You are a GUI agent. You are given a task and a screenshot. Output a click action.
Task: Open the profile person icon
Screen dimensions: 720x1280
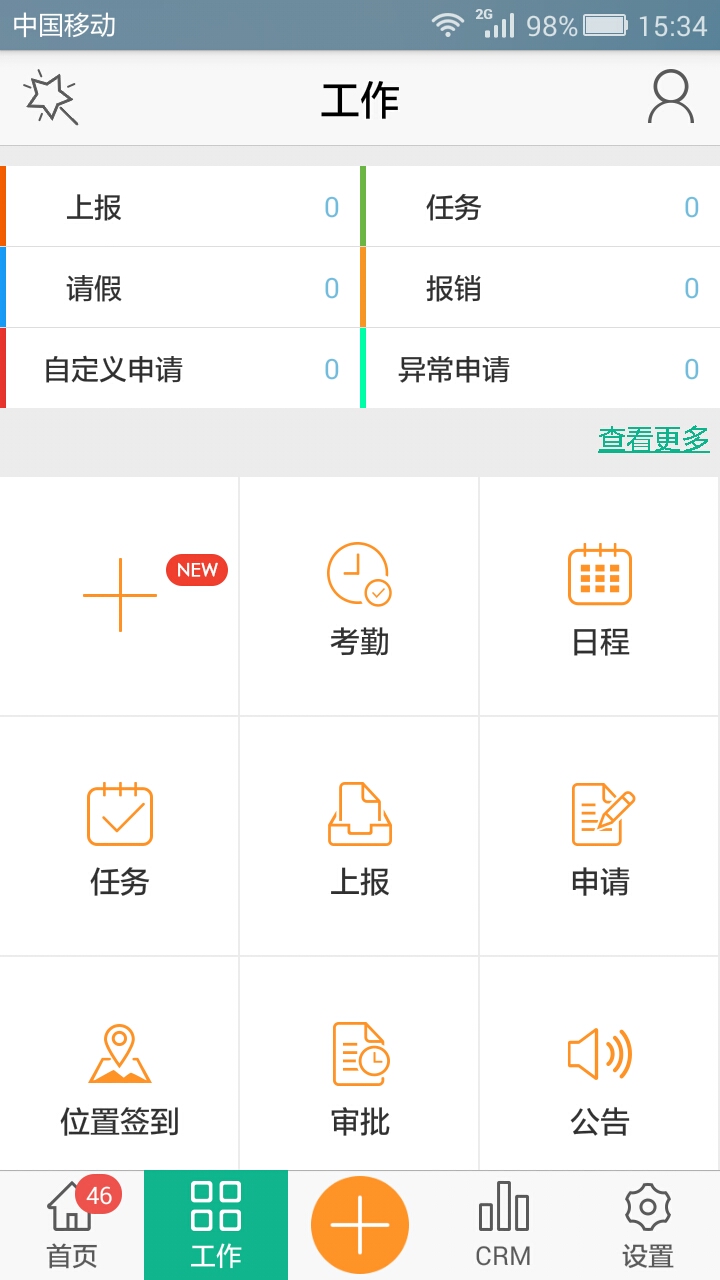point(671,97)
